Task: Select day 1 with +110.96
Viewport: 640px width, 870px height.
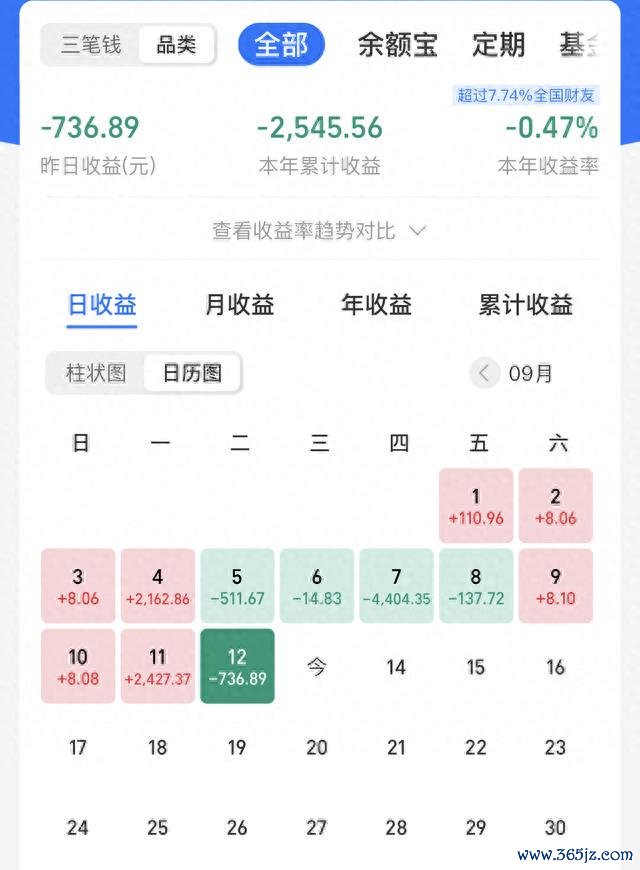Action: point(476,506)
